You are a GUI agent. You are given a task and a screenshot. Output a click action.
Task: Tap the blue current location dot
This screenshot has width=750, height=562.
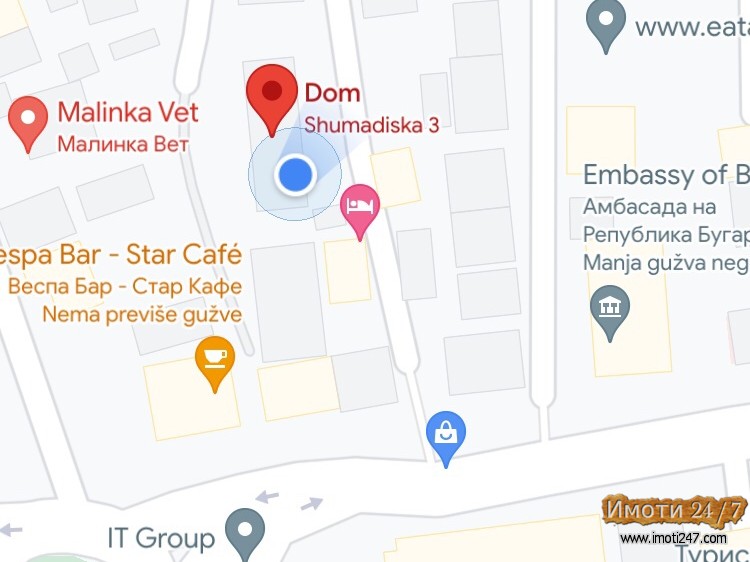[x=295, y=175]
